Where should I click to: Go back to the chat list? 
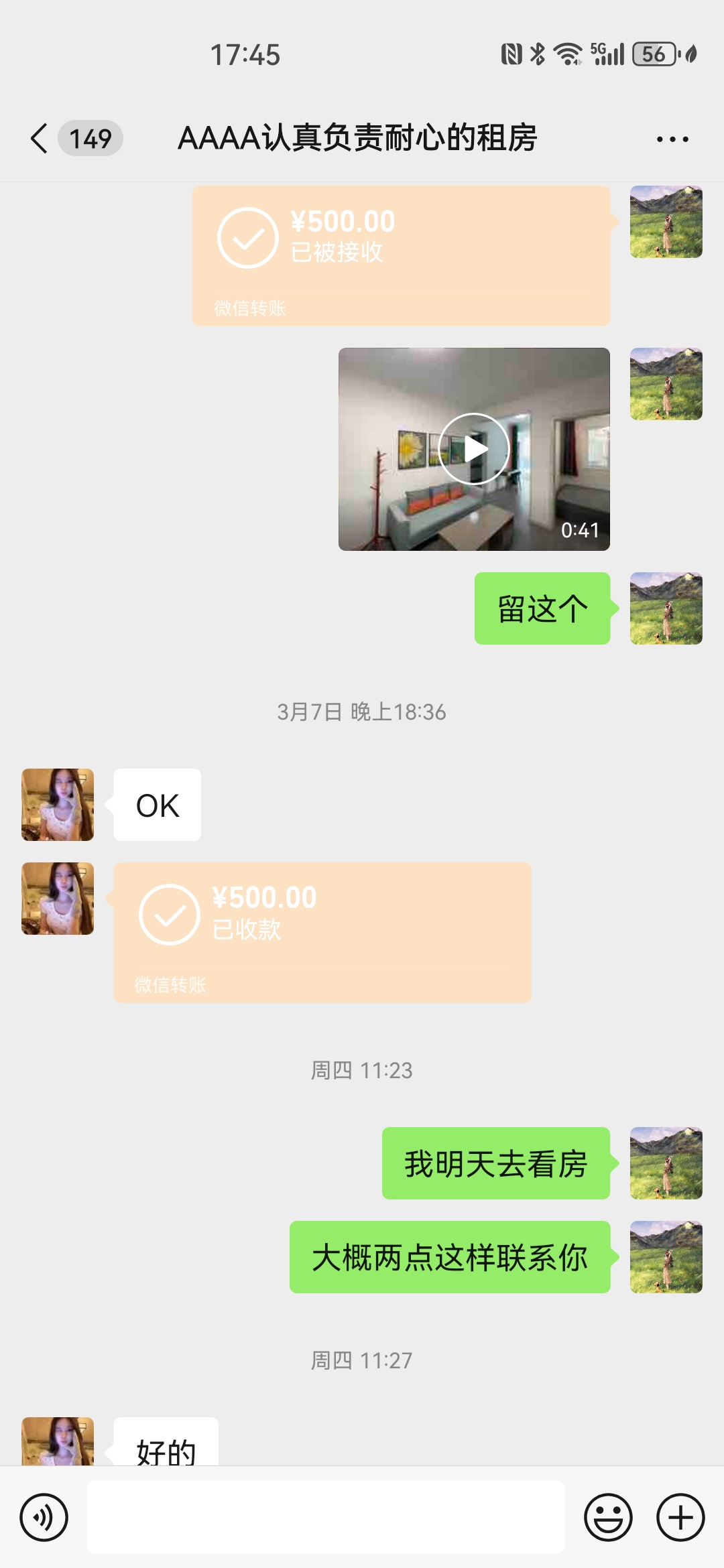(x=40, y=139)
